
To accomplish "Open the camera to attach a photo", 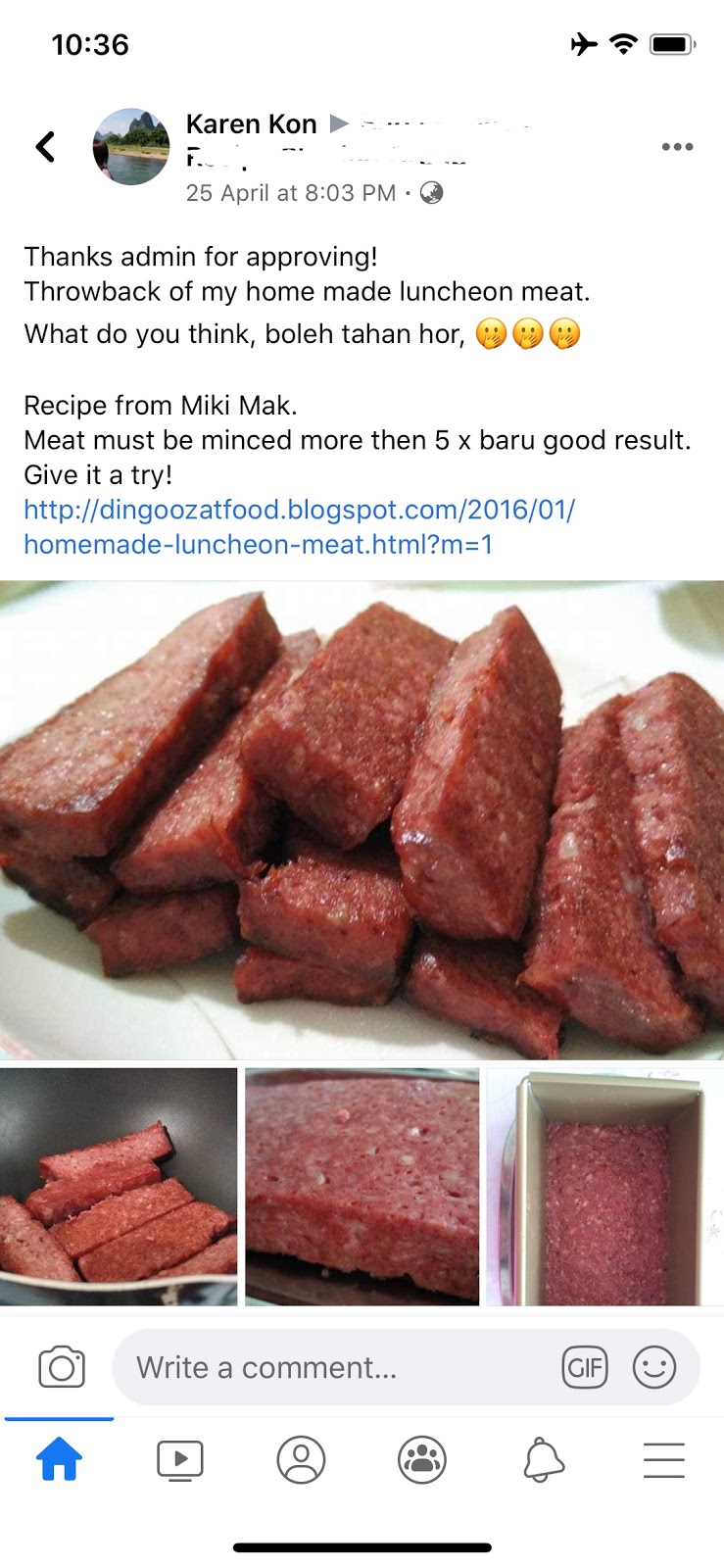I will (x=60, y=1367).
